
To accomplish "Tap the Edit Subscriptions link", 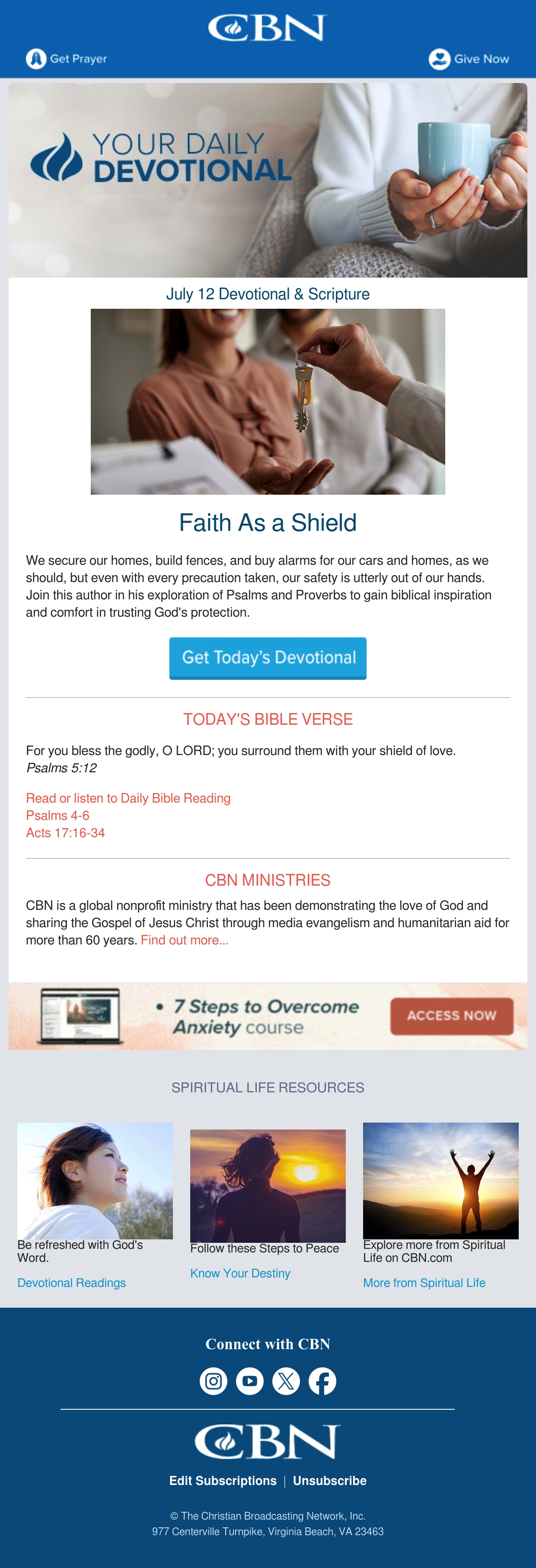I will click(x=223, y=1480).
